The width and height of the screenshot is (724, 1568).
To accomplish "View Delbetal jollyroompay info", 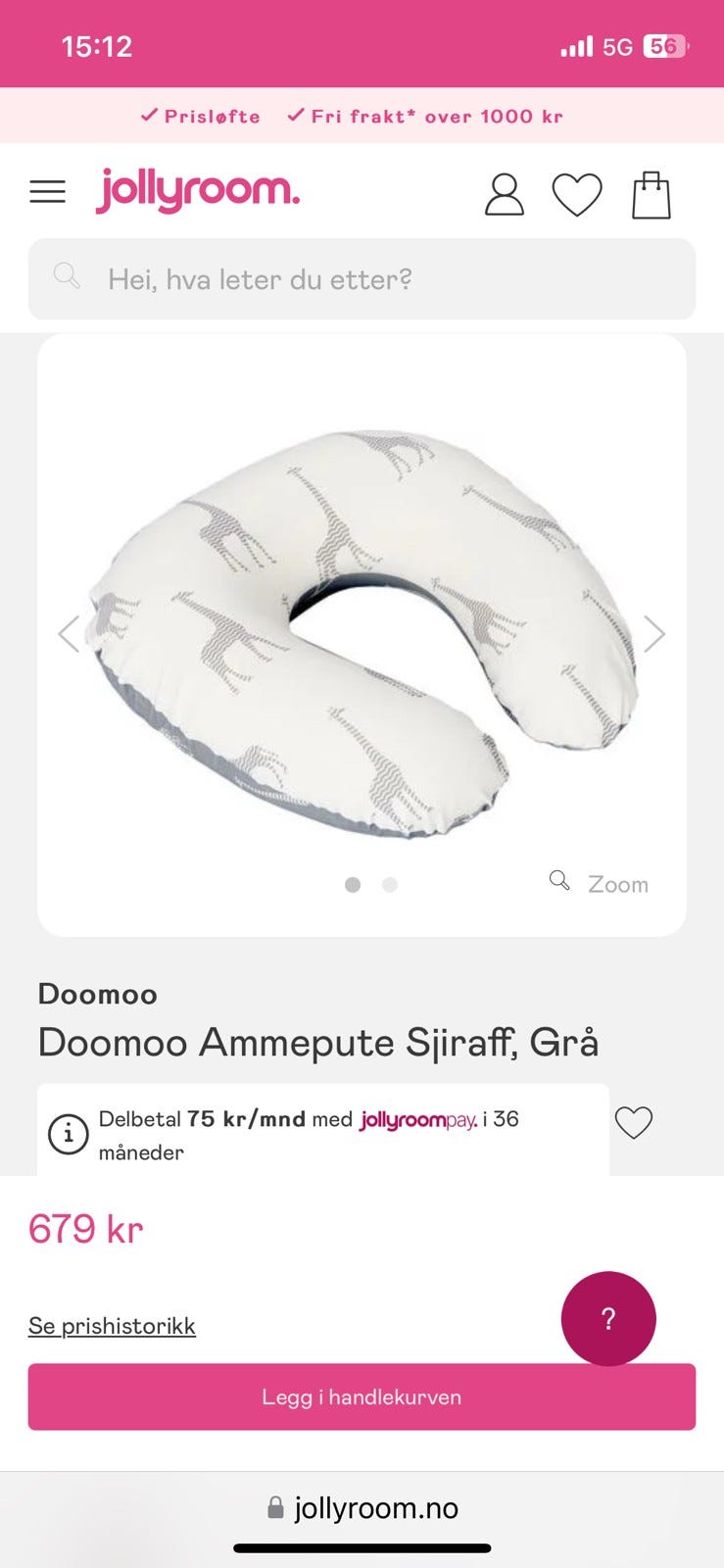I will 69,1135.
